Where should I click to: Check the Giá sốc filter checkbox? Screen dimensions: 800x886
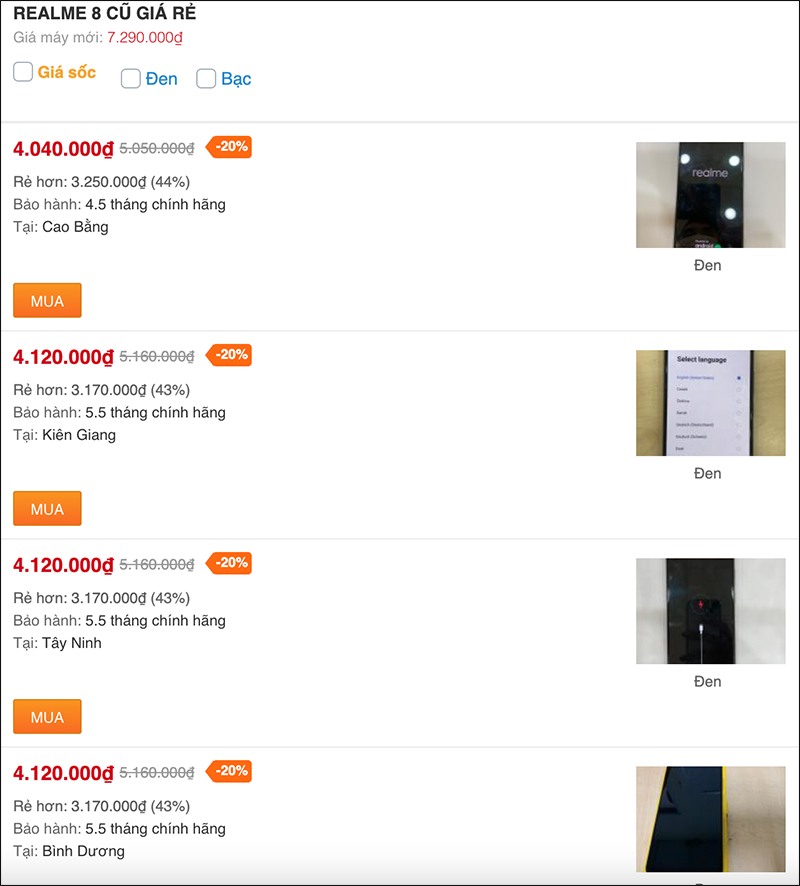click(23, 72)
